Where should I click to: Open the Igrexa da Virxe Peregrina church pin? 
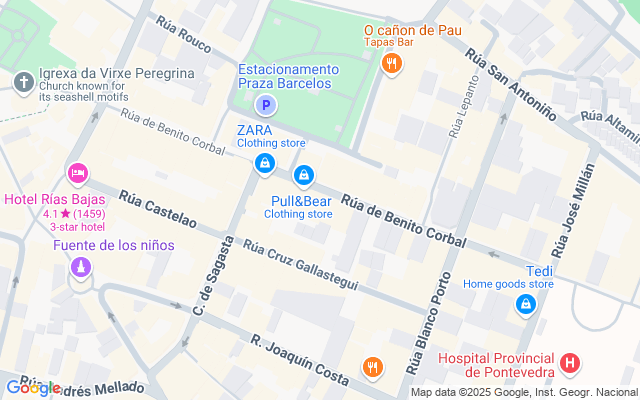point(24,83)
